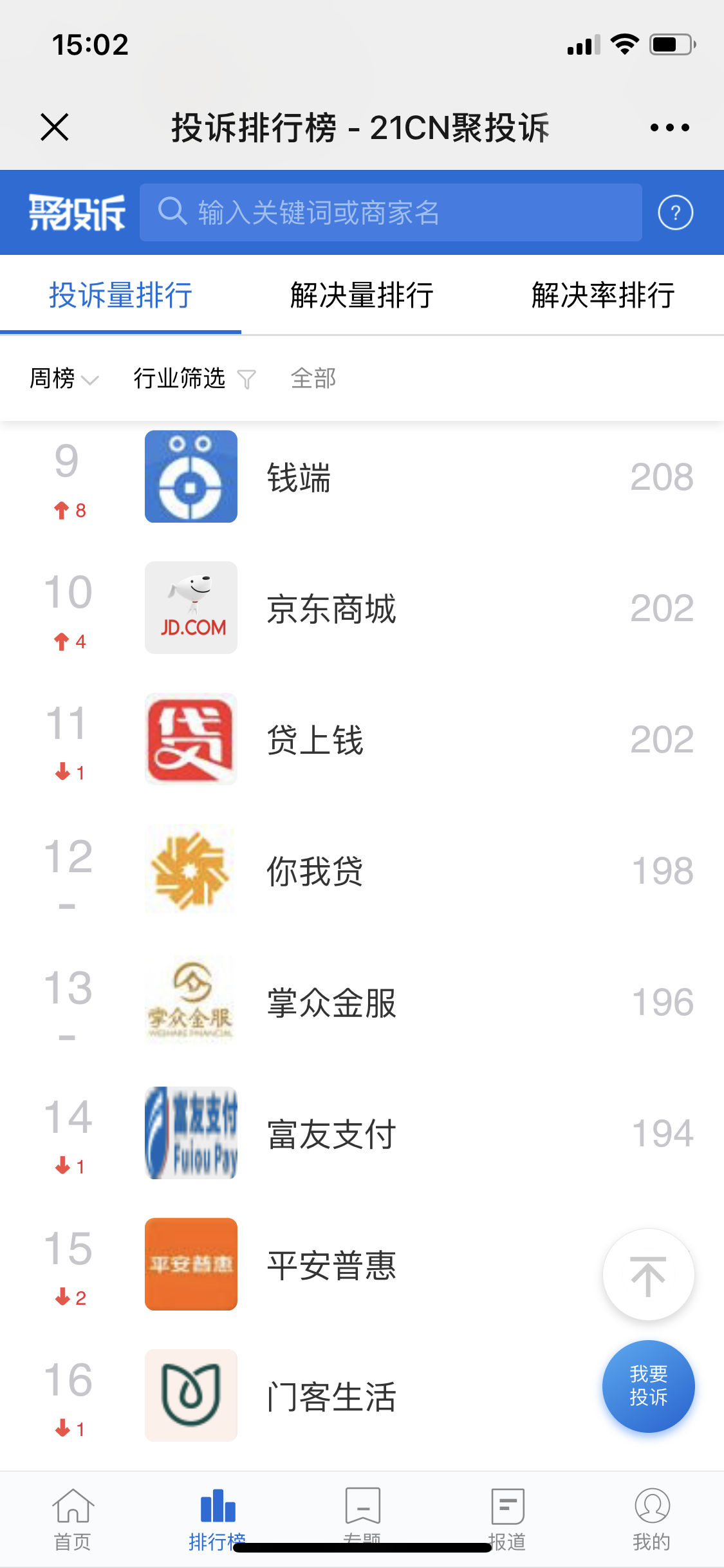Switch to 解决量排行 tab
The width and height of the screenshot is (724, 1568).
pos(362,295)
